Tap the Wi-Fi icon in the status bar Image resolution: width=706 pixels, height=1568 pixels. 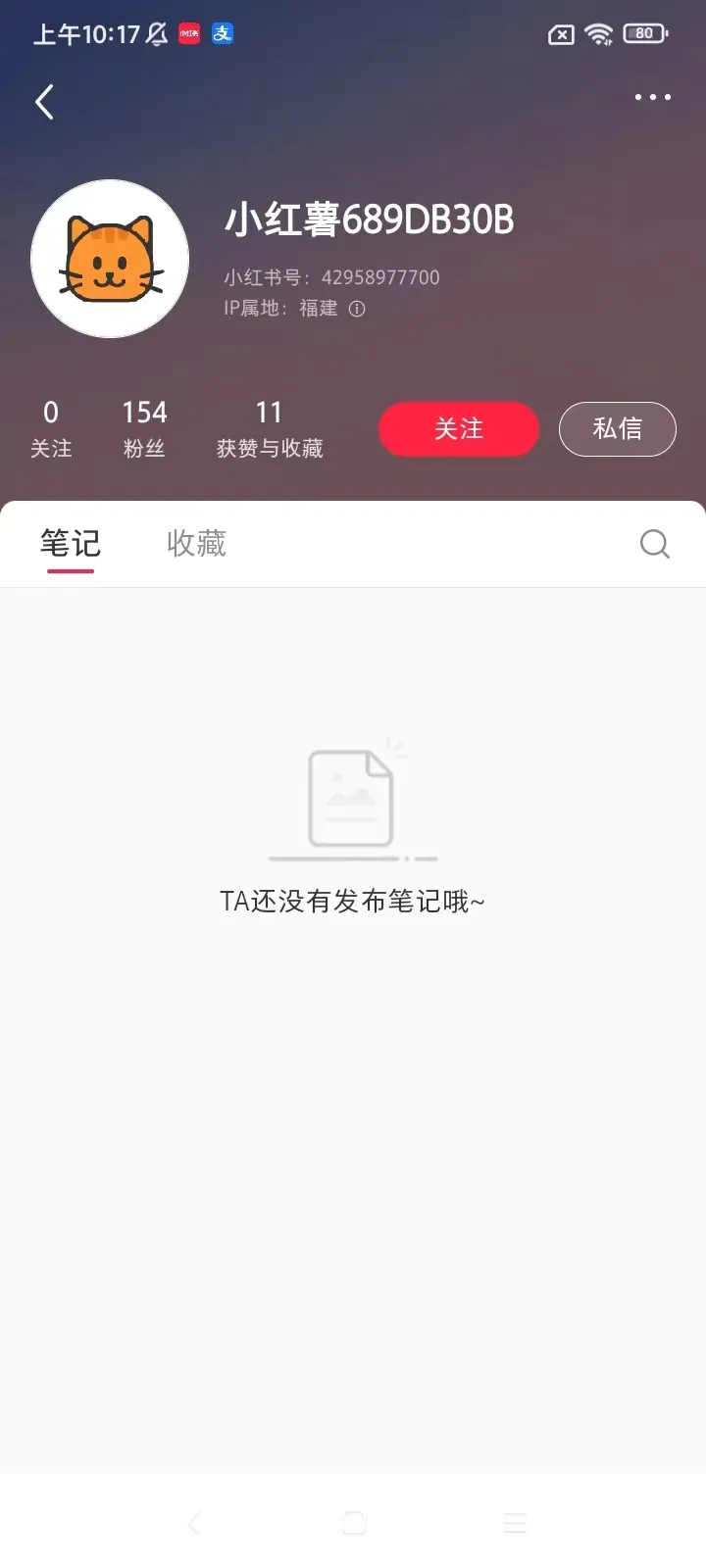click(x=598, y=33)
